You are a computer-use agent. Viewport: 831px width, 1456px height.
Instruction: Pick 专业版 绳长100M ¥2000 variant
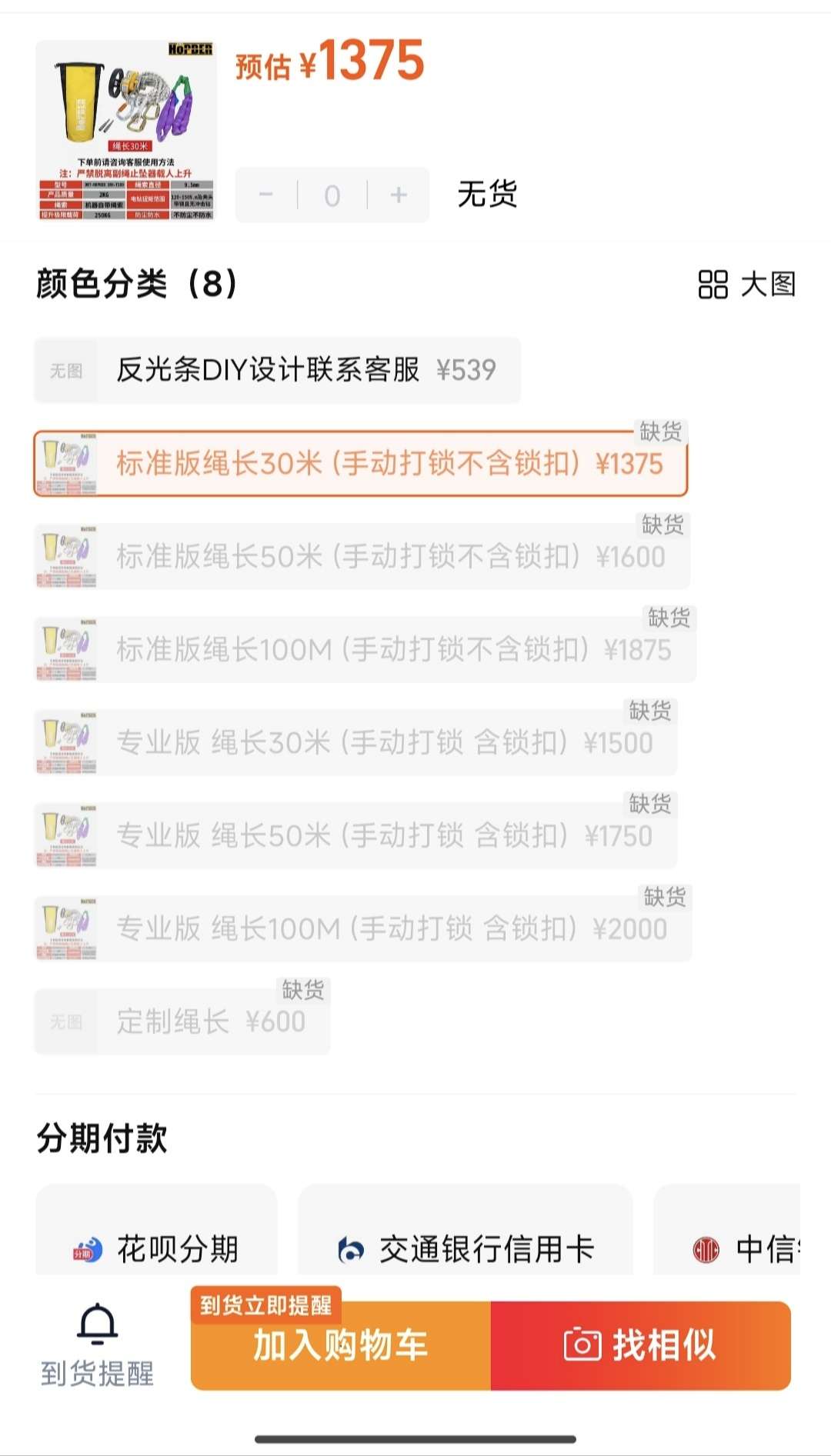pyautogui.click(x=363, y=929)
